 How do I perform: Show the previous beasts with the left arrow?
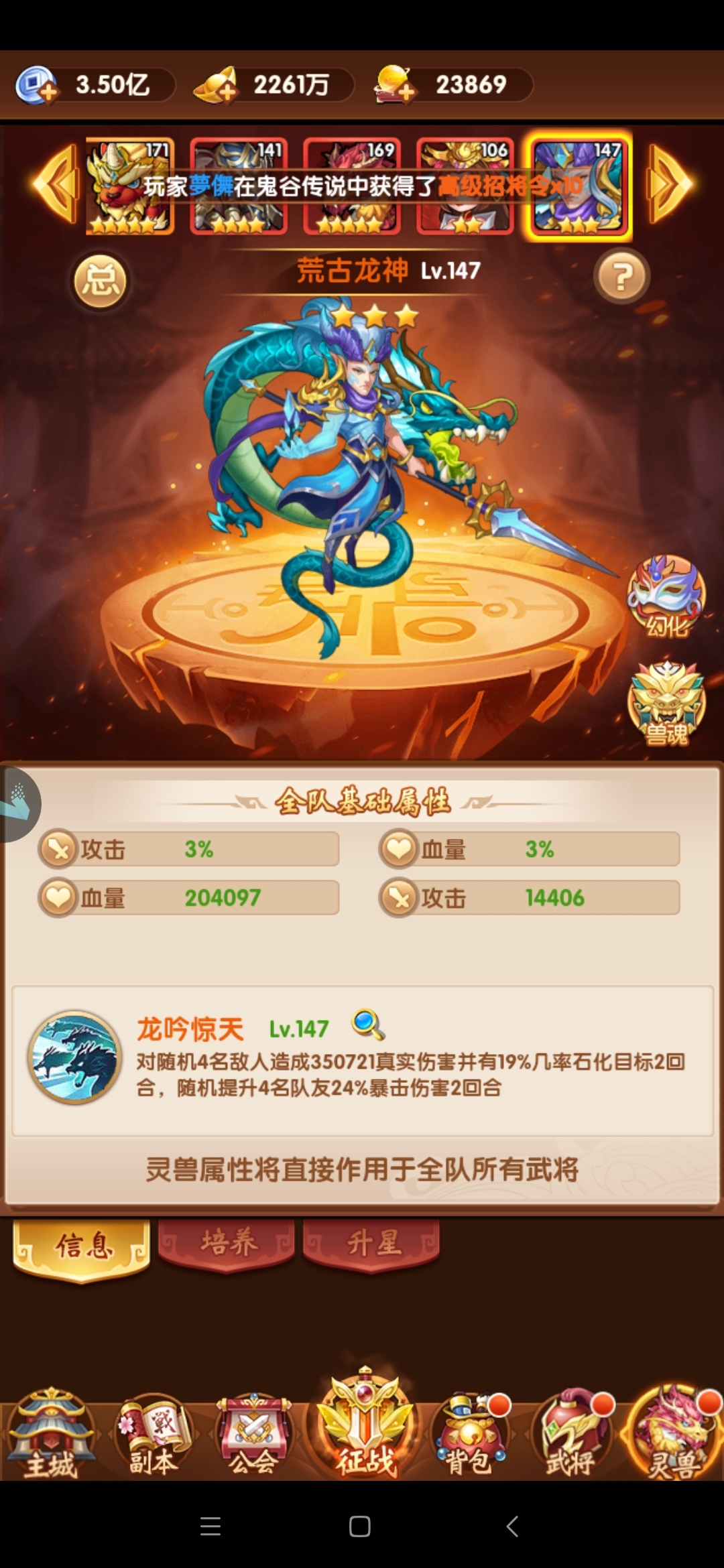coord(56,184)
